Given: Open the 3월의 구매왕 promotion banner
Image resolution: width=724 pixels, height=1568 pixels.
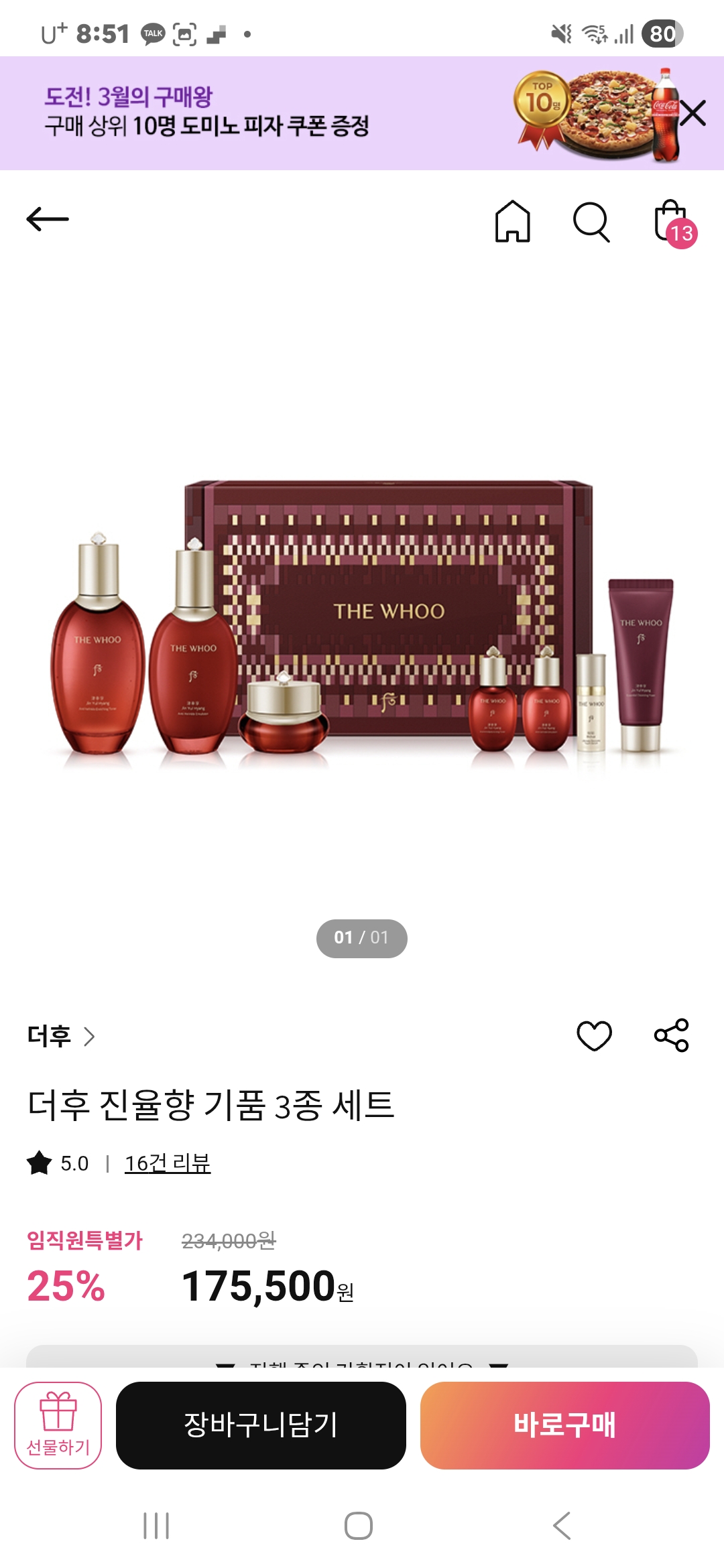Looking at the screenshot, I should coord(268,113).
